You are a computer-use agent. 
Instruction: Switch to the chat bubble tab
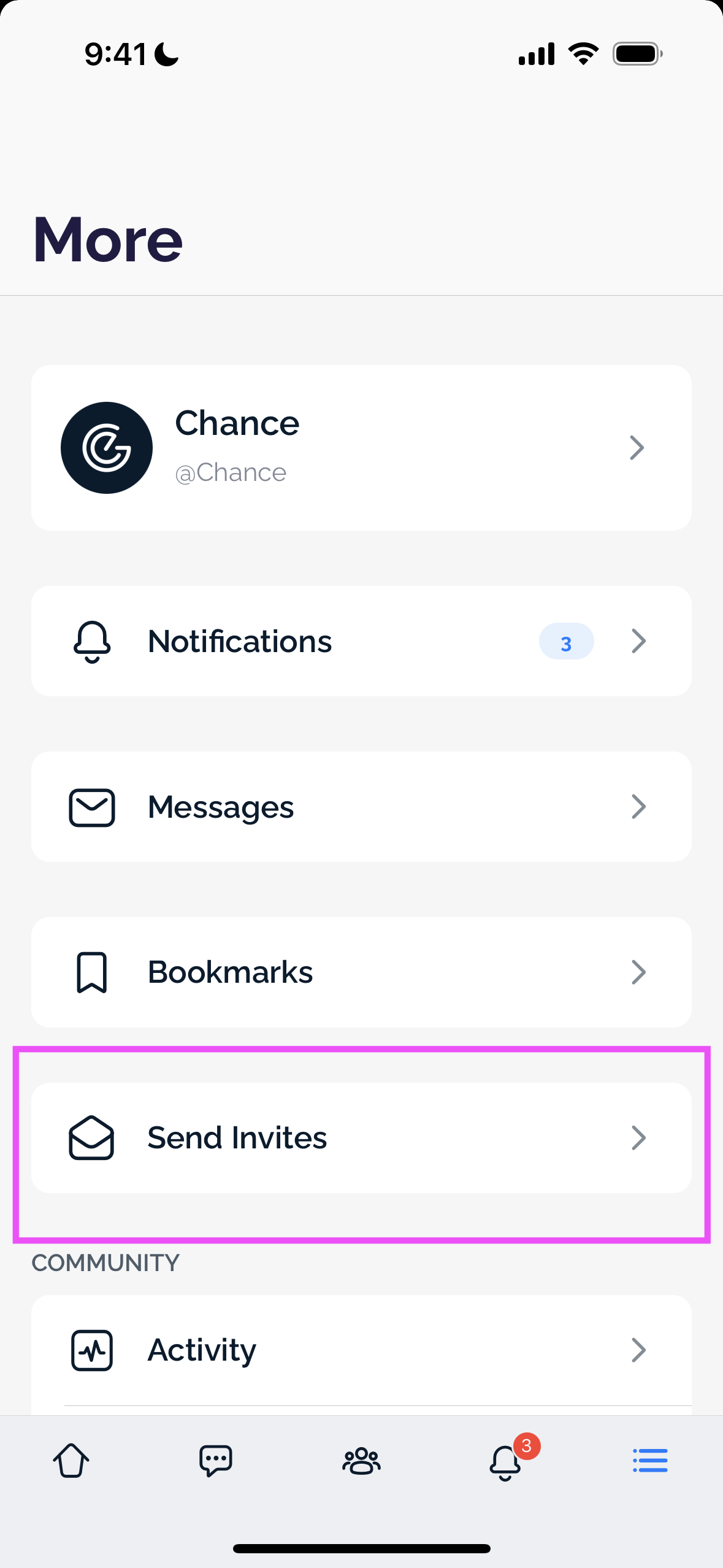pos(216,1460)
